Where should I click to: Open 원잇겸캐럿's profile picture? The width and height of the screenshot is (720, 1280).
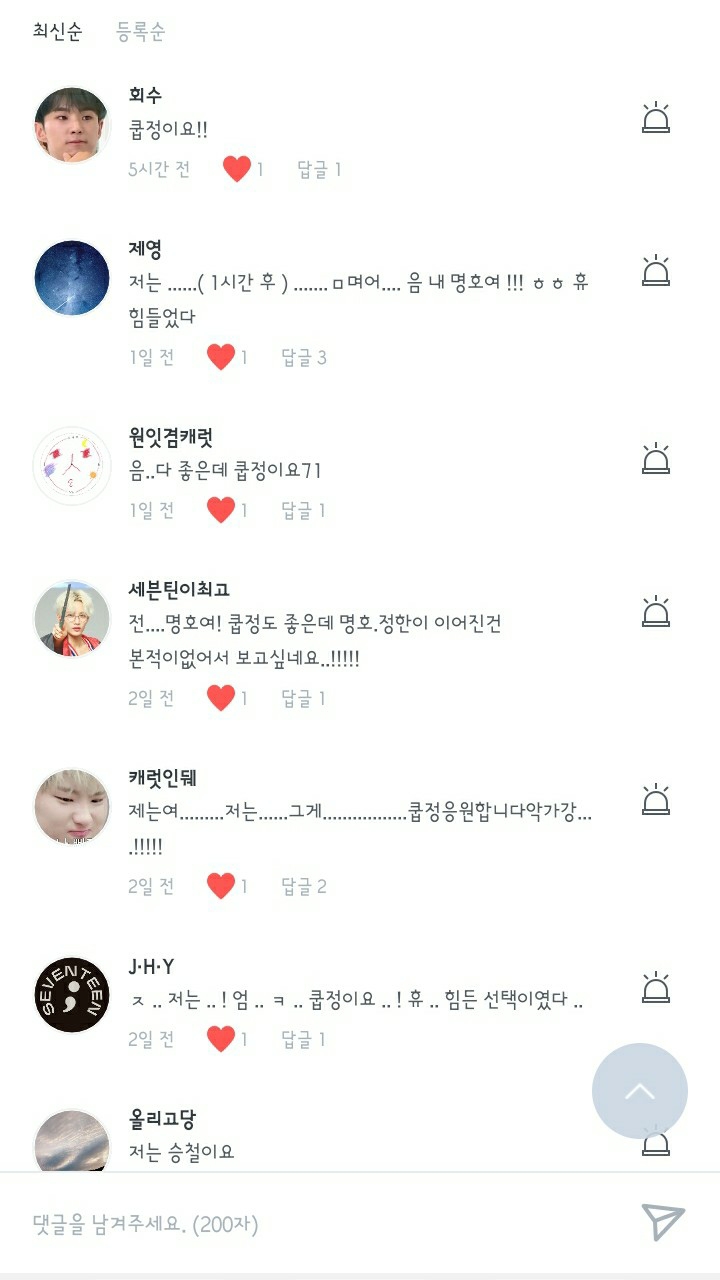pyautogui.click(x=72, y=465)
